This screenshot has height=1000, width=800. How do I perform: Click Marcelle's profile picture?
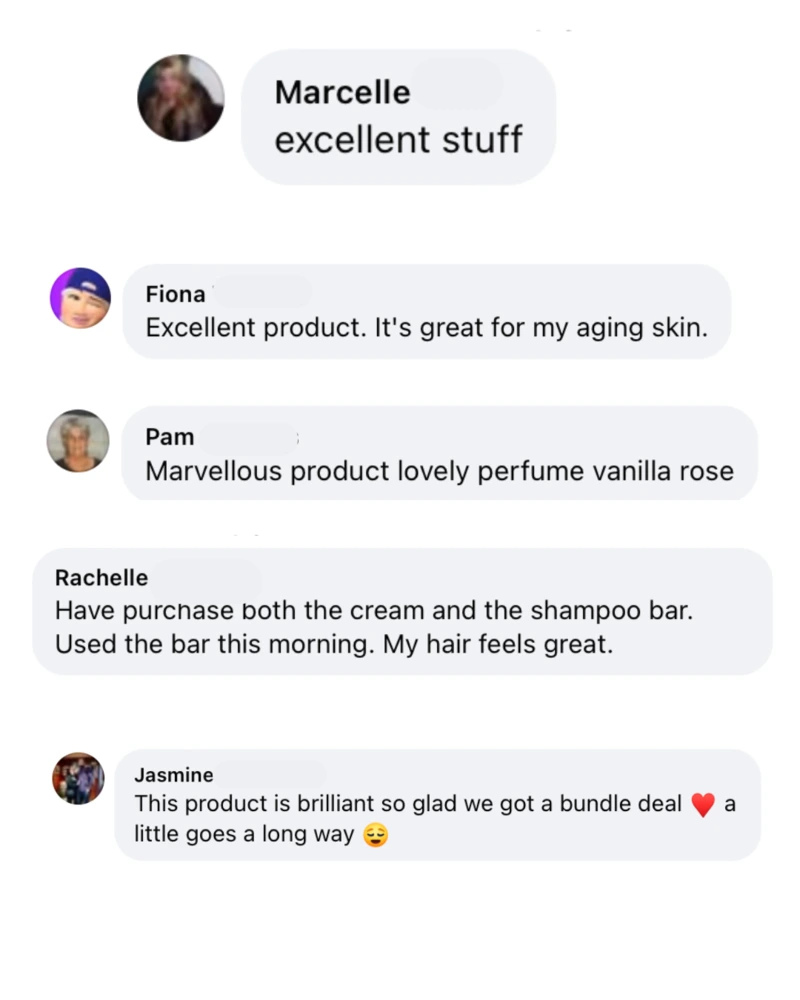pyautogui.click(x=180, y=97)
